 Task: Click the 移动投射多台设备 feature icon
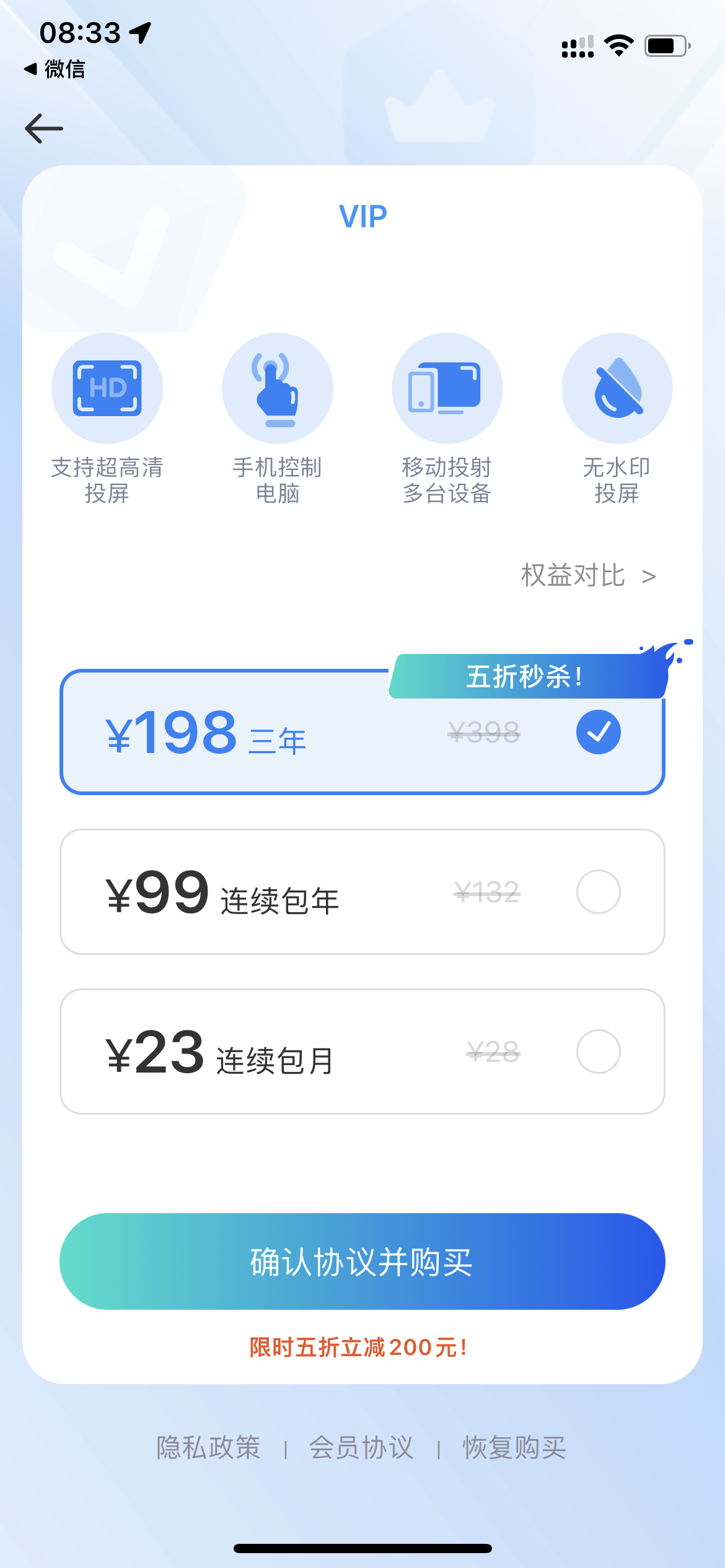tap(447, 387)
